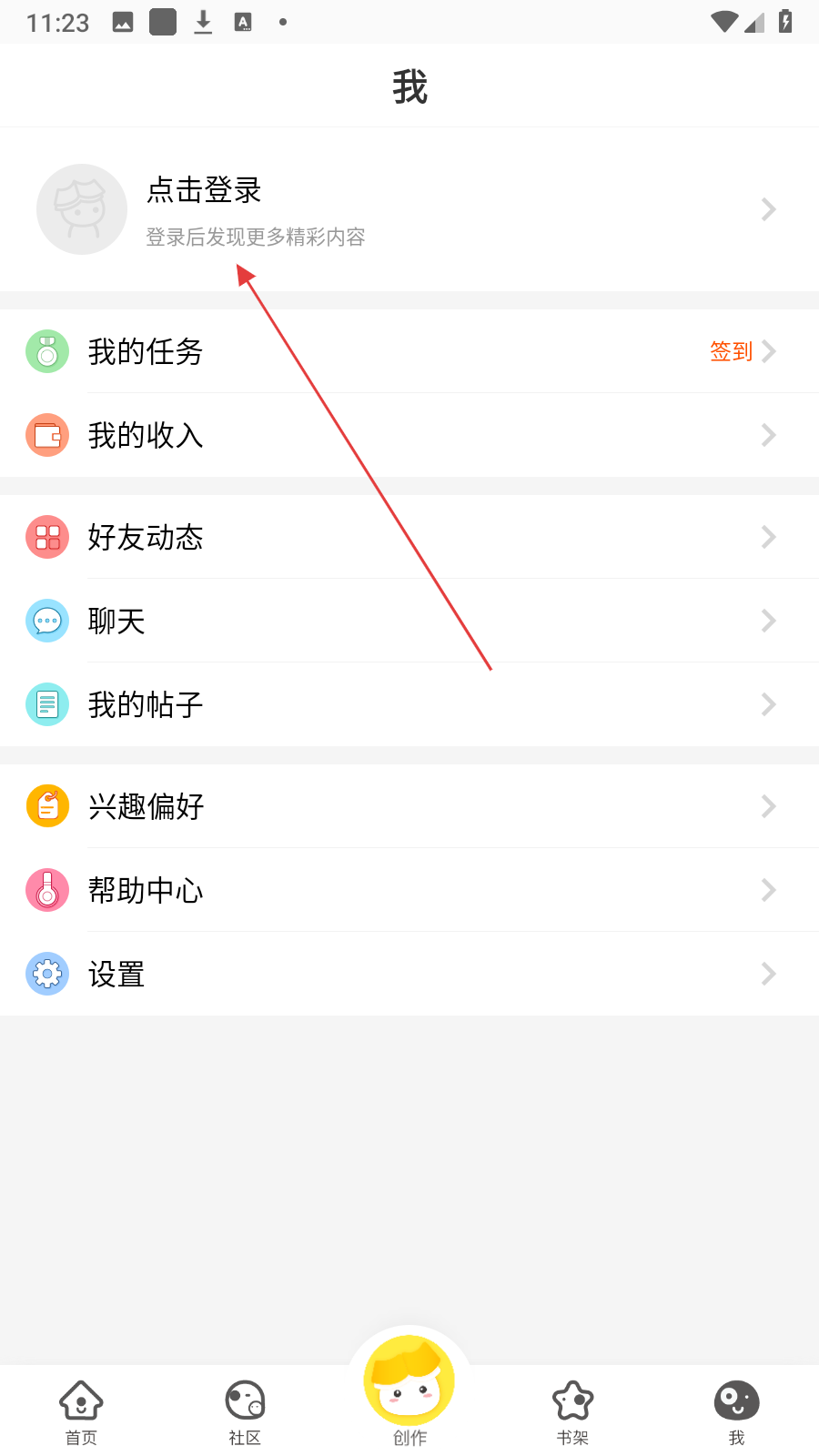Open 我的收入 income page
Viewport: 819px width, 1456px height.
(146, 436)
